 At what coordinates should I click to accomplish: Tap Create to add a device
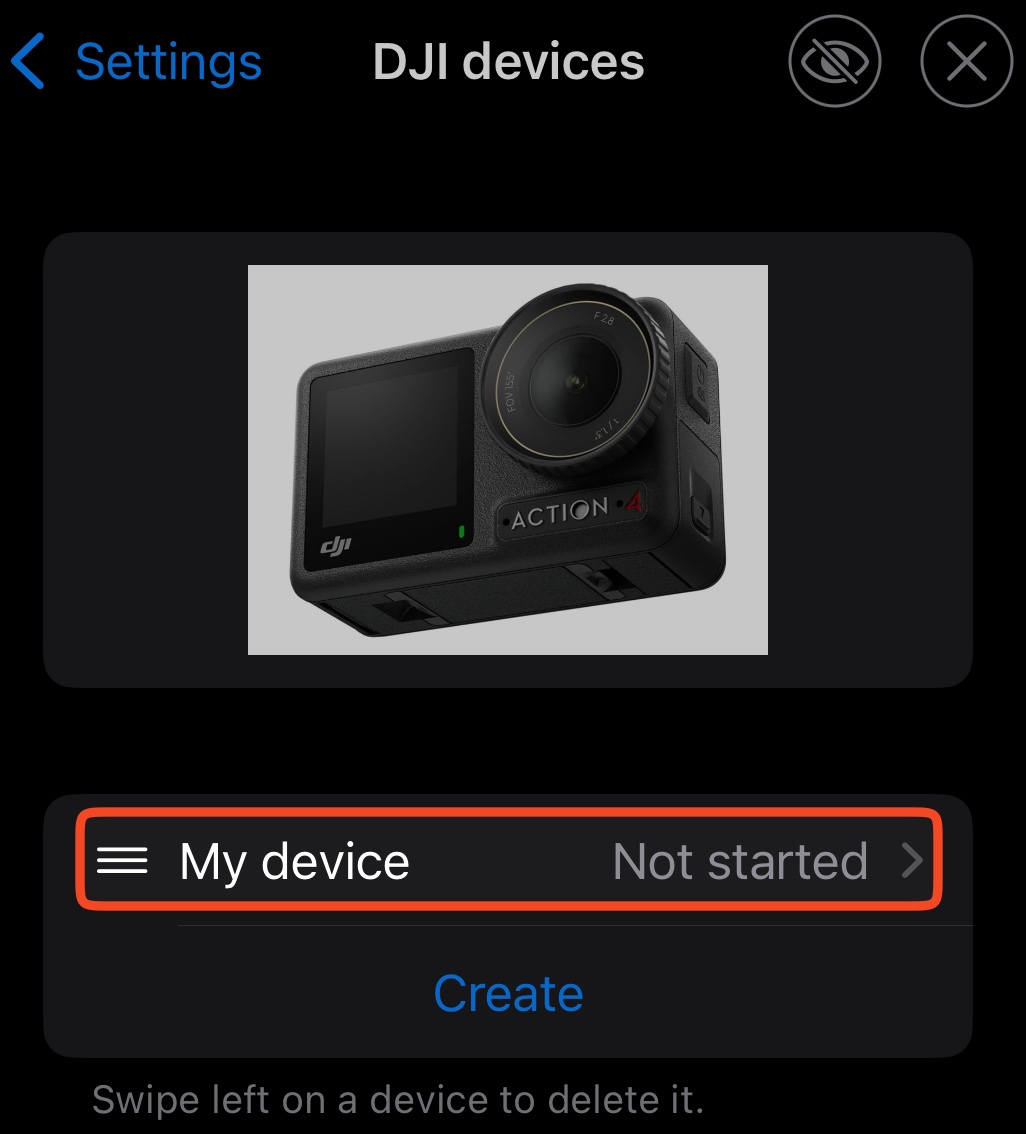508,993
